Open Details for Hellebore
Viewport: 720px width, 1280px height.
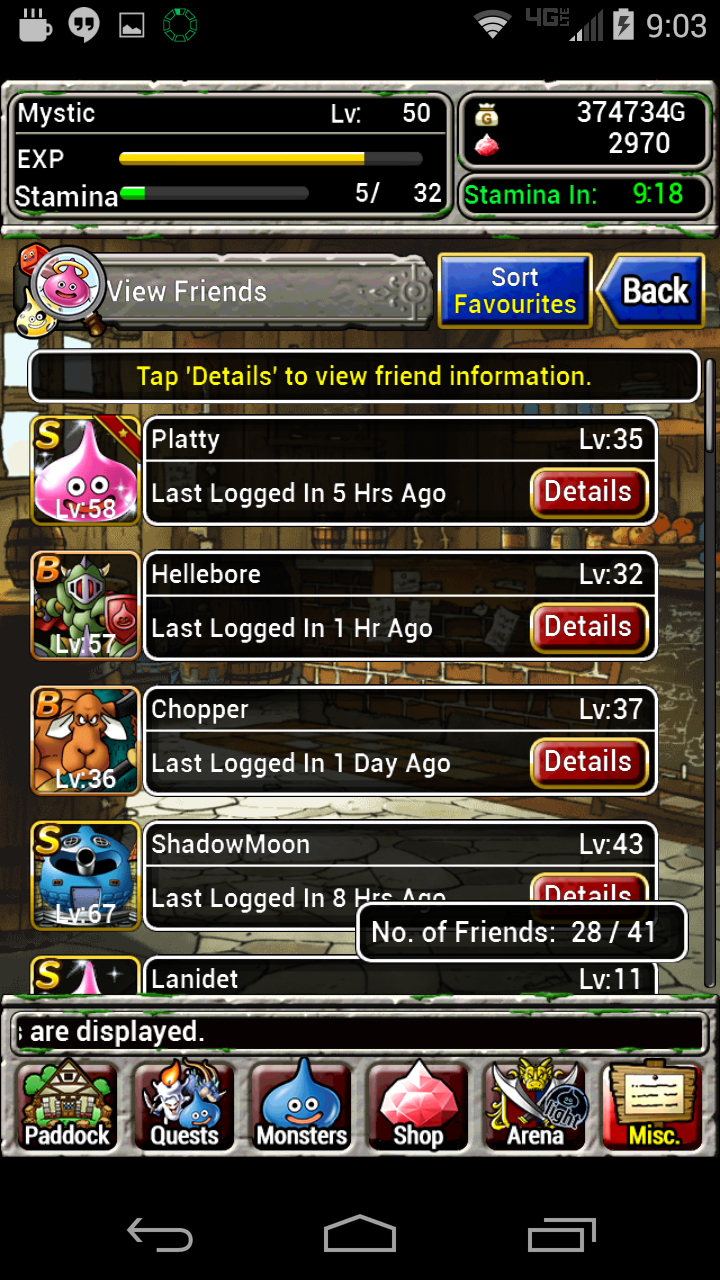(588, 627)
